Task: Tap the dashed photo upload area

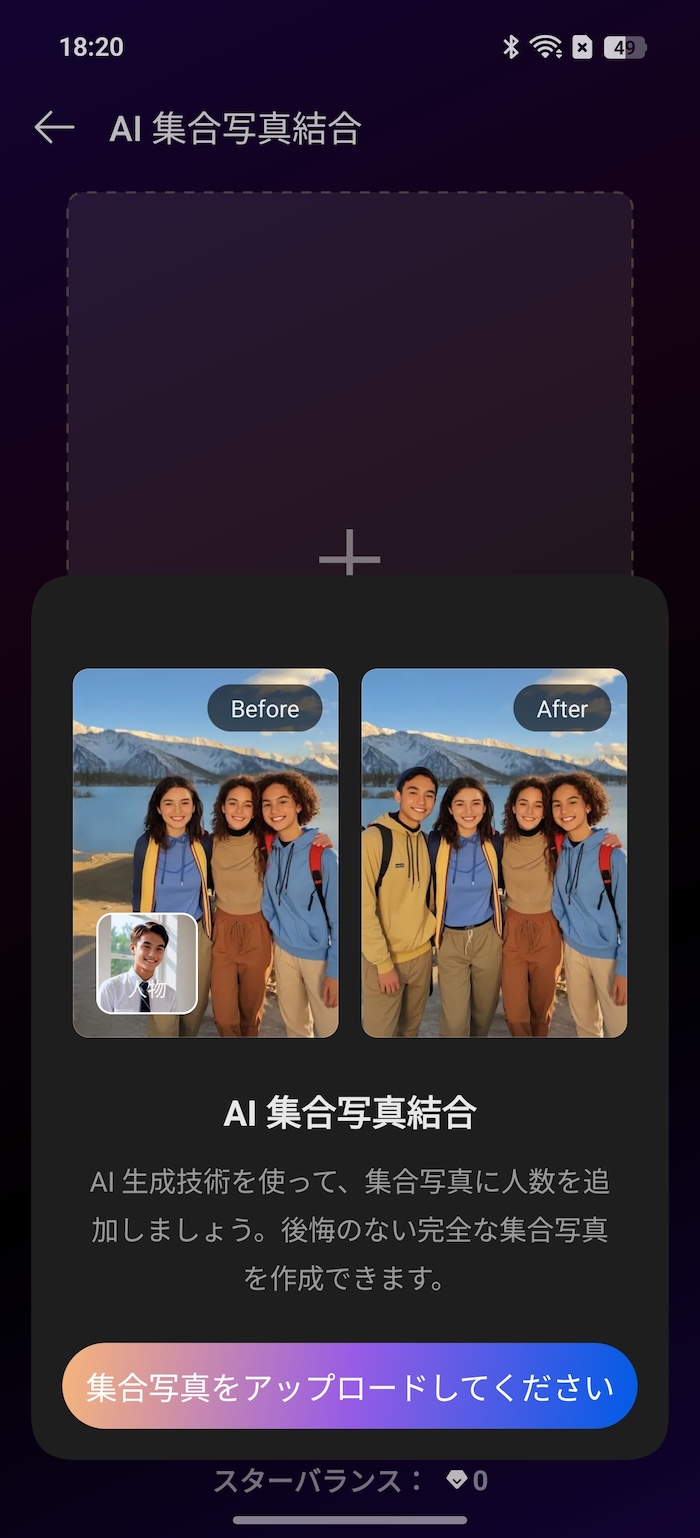Action: (x=350, y=384)
